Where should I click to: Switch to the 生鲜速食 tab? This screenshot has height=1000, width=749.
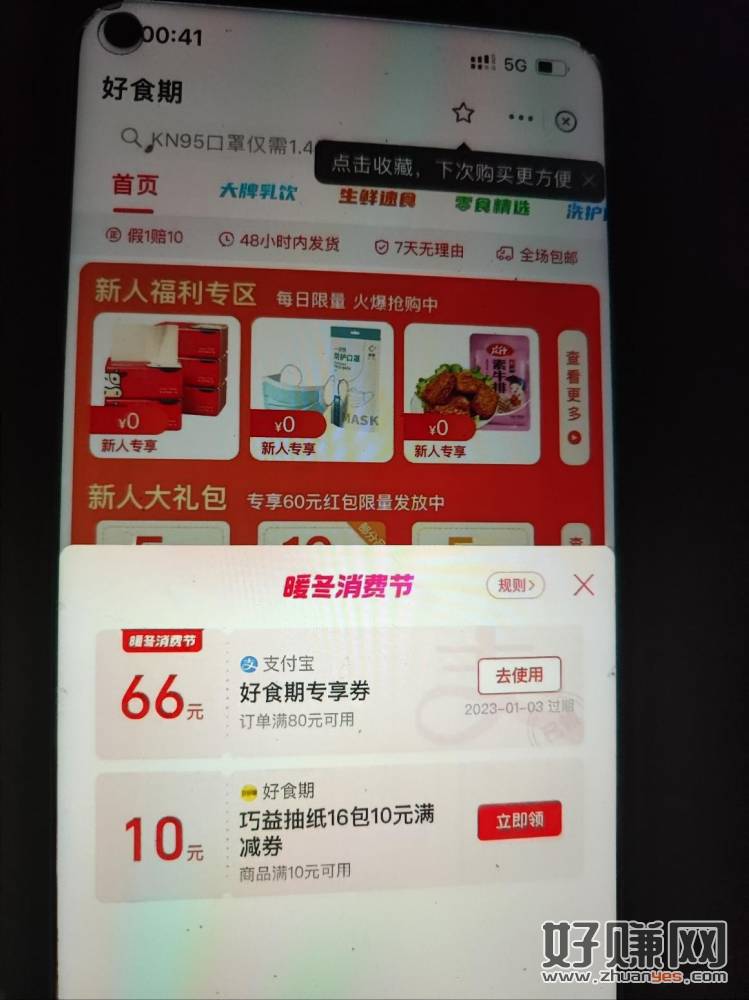tap(376, 197)
